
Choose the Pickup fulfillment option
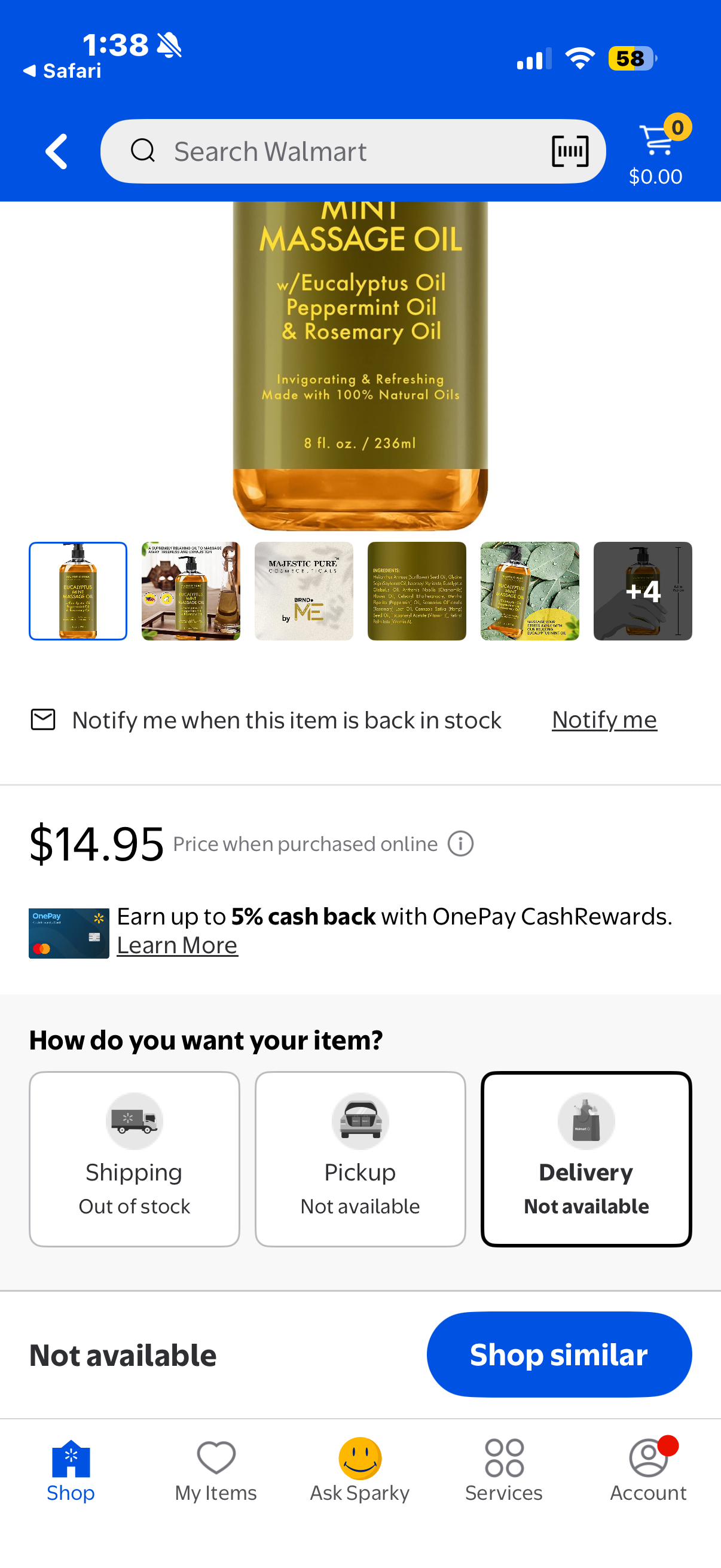pyautogui.click(x=360, y=1159)
